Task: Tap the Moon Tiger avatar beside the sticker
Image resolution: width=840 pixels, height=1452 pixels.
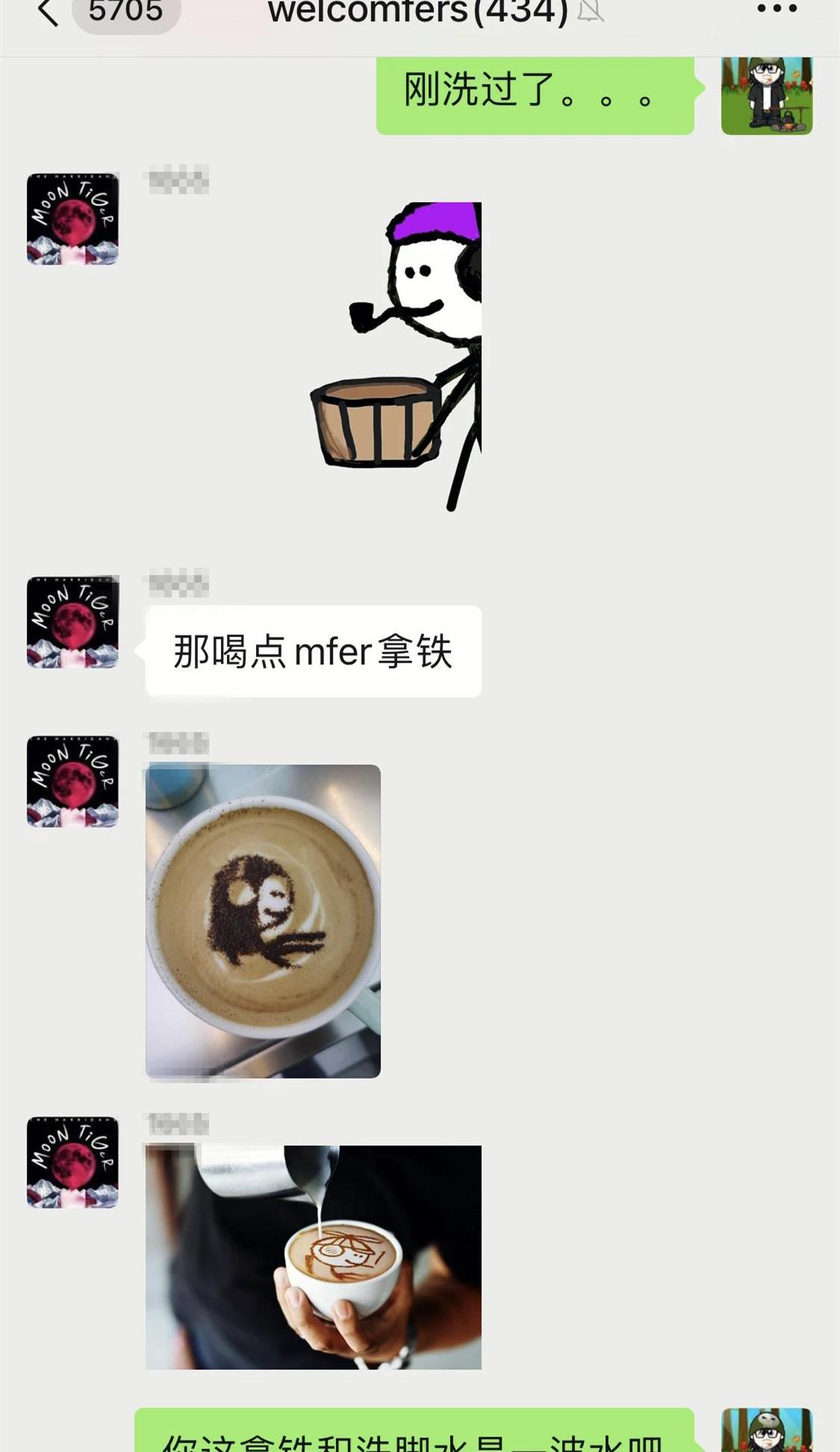Action: click(x=72, y=219)
